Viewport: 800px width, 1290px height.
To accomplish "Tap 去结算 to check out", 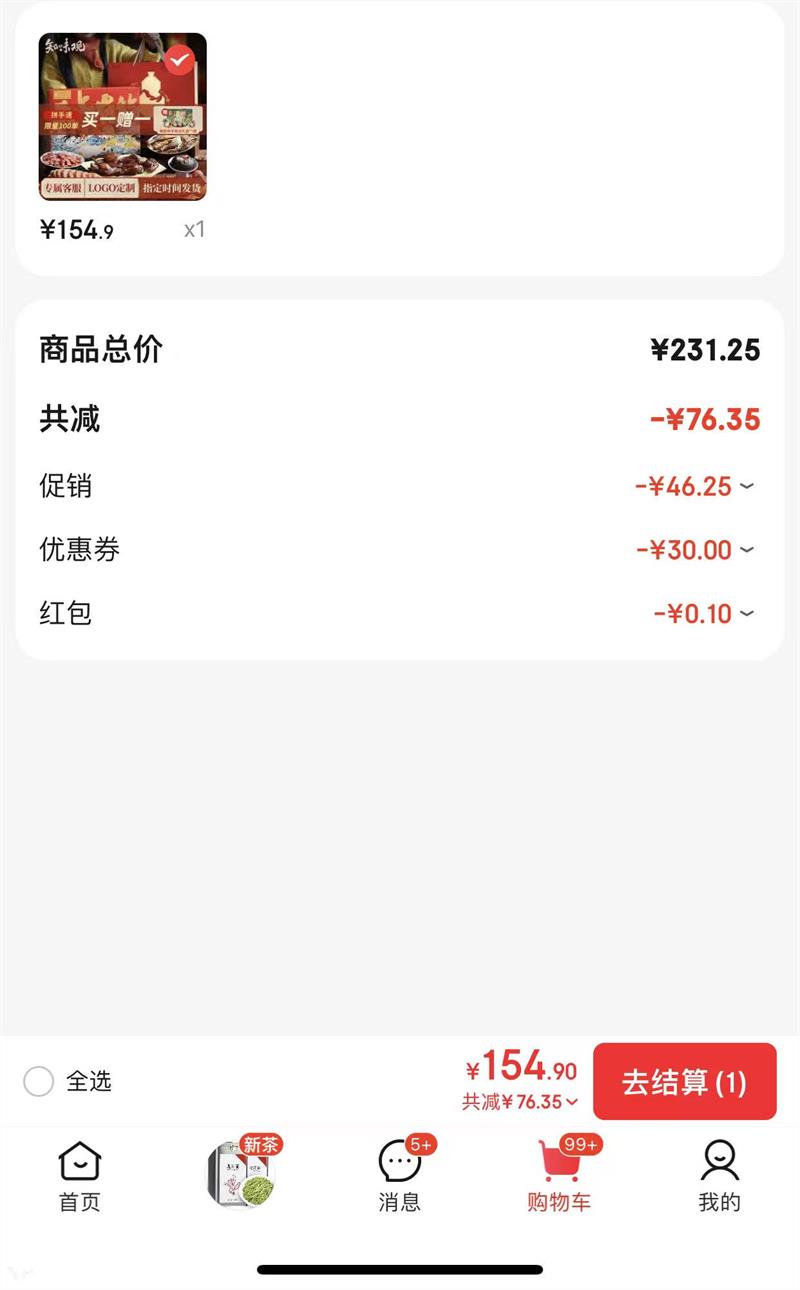I will pyautogui.click(x=684, y=1082).
